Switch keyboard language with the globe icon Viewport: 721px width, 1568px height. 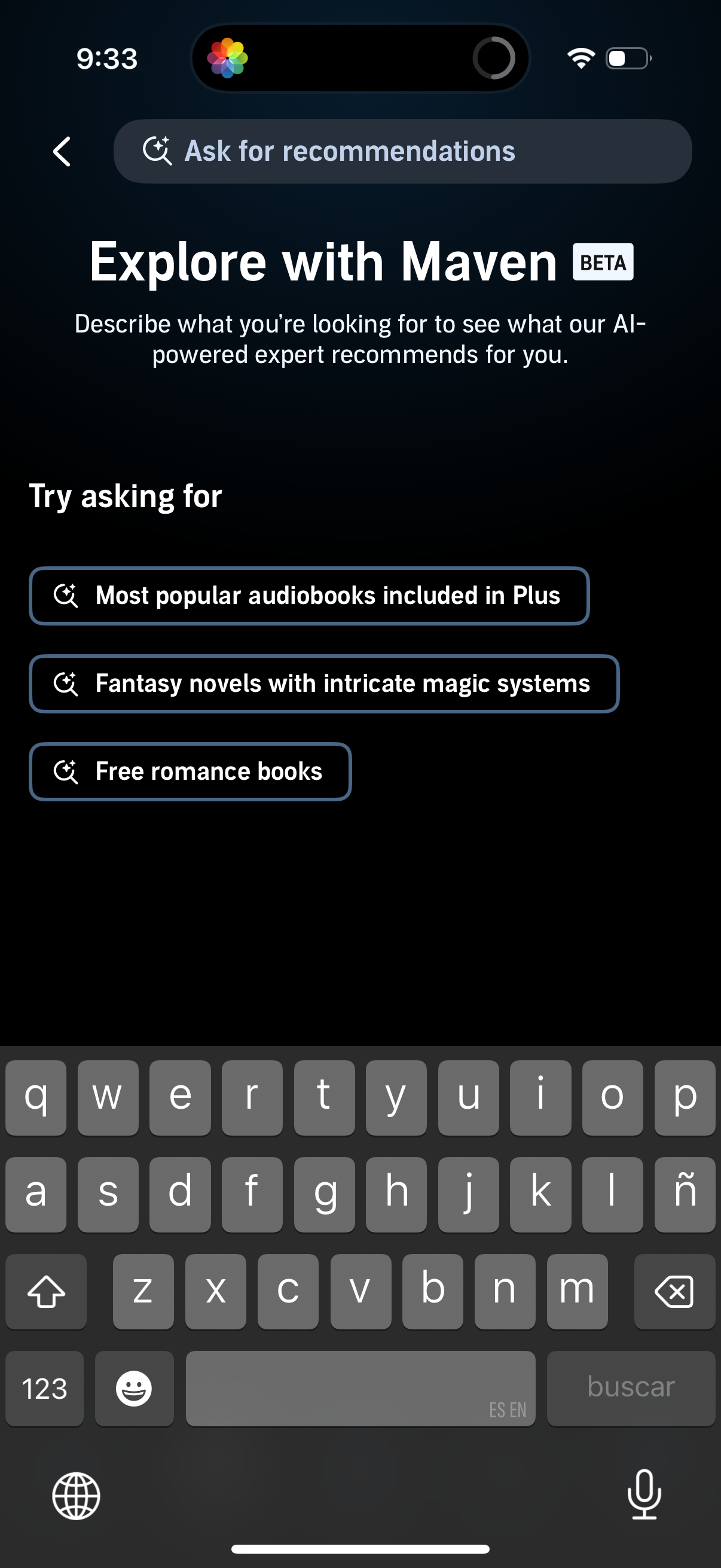(77, 1497)
